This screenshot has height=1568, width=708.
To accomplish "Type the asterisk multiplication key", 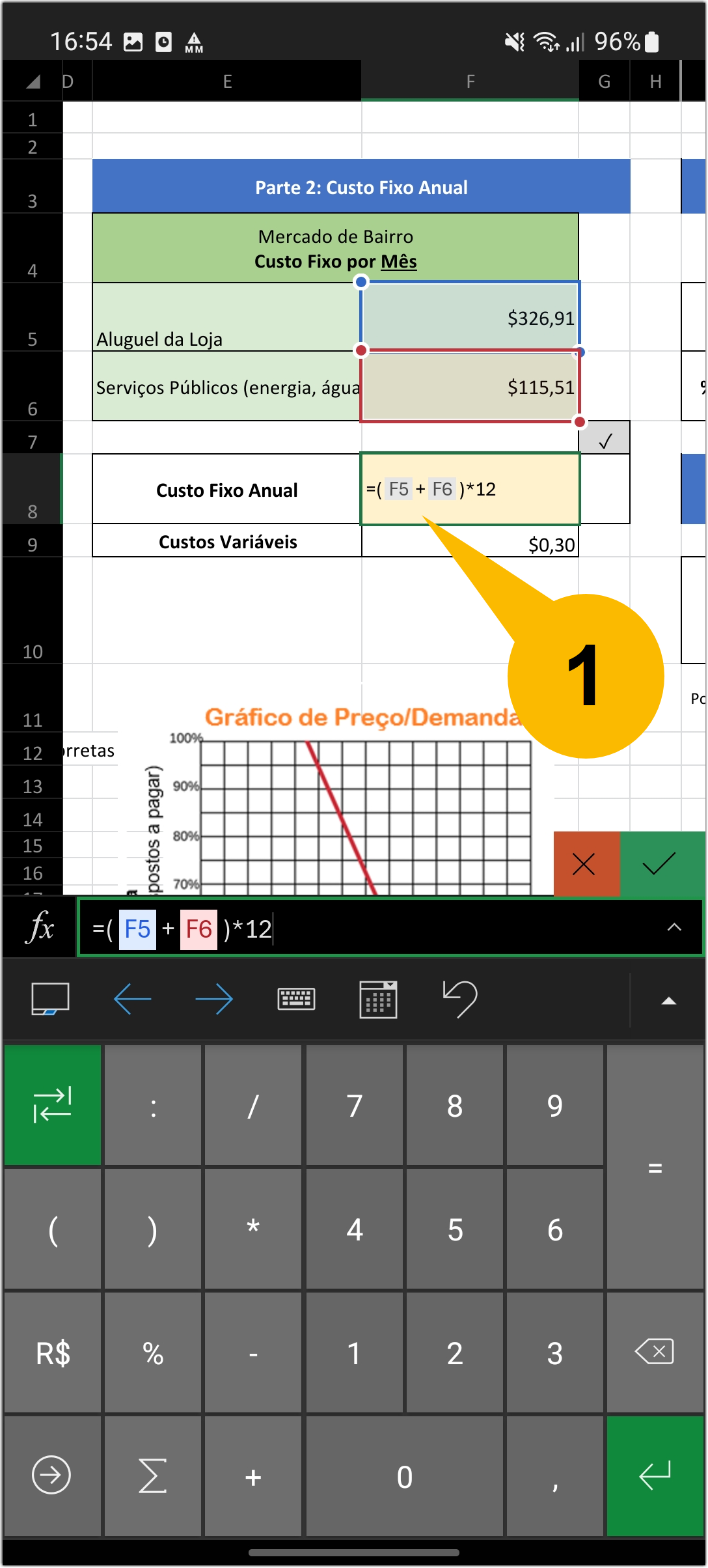I will [253, 1229].
